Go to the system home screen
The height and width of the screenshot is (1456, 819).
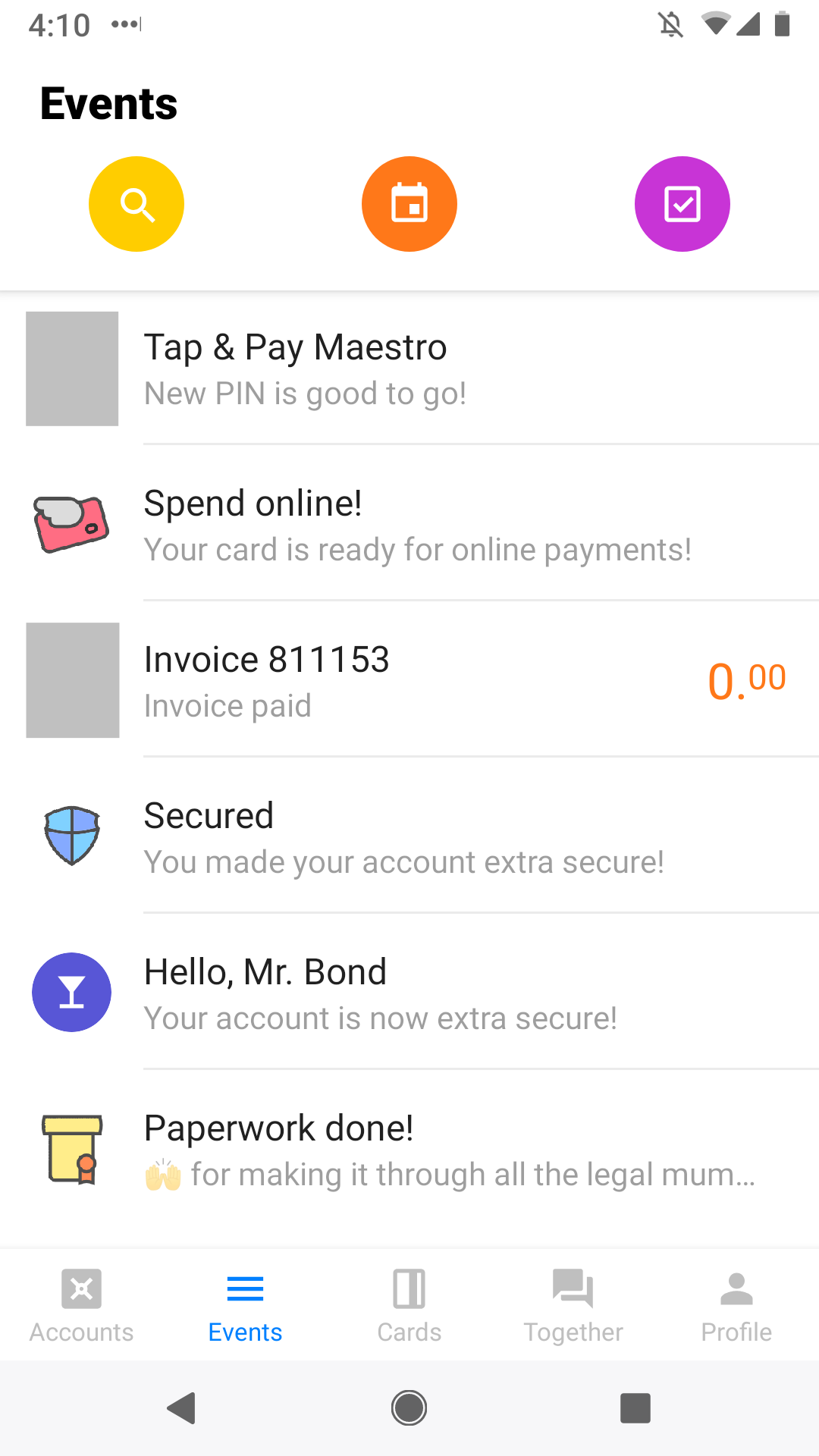pyautogui.click(x=409, y=1408)
